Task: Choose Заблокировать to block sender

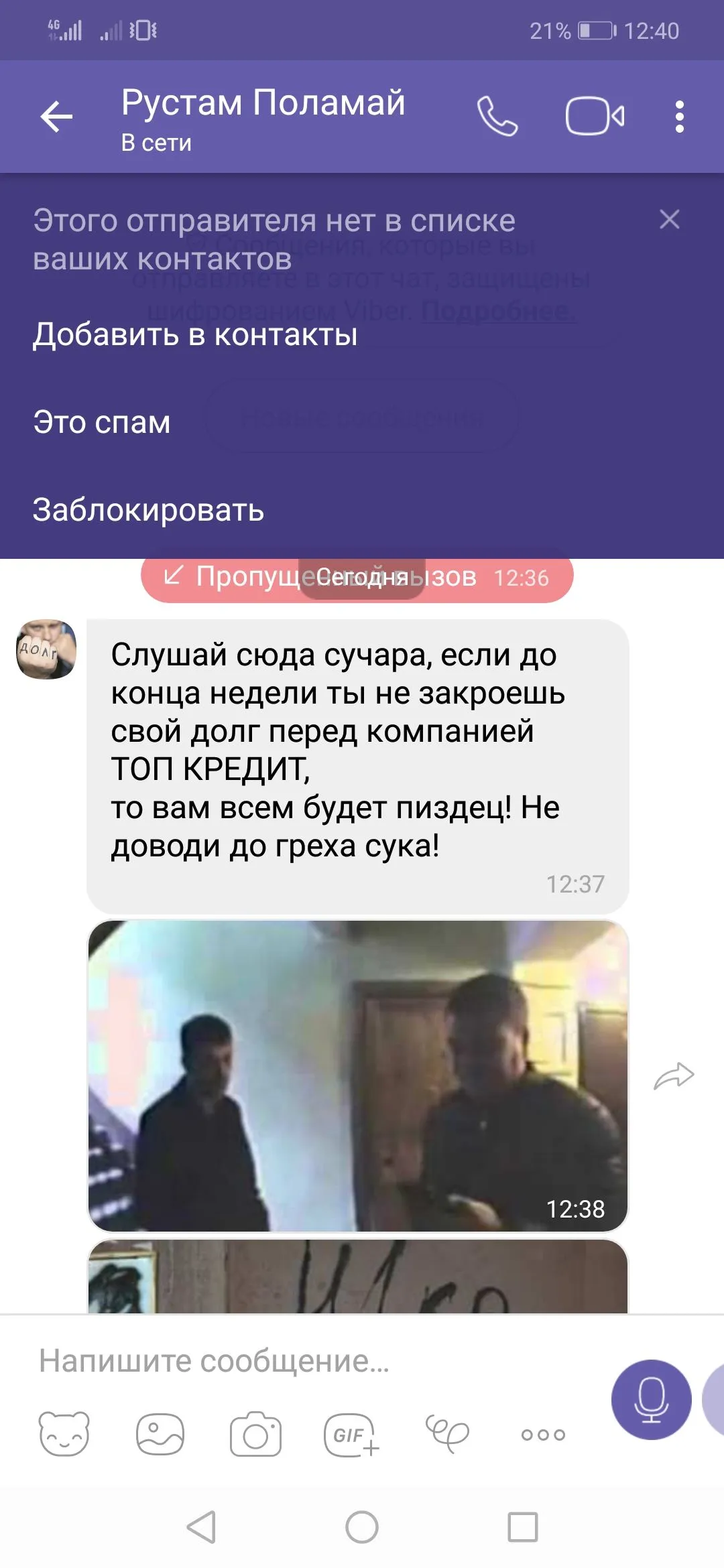Action: [148, 510]
